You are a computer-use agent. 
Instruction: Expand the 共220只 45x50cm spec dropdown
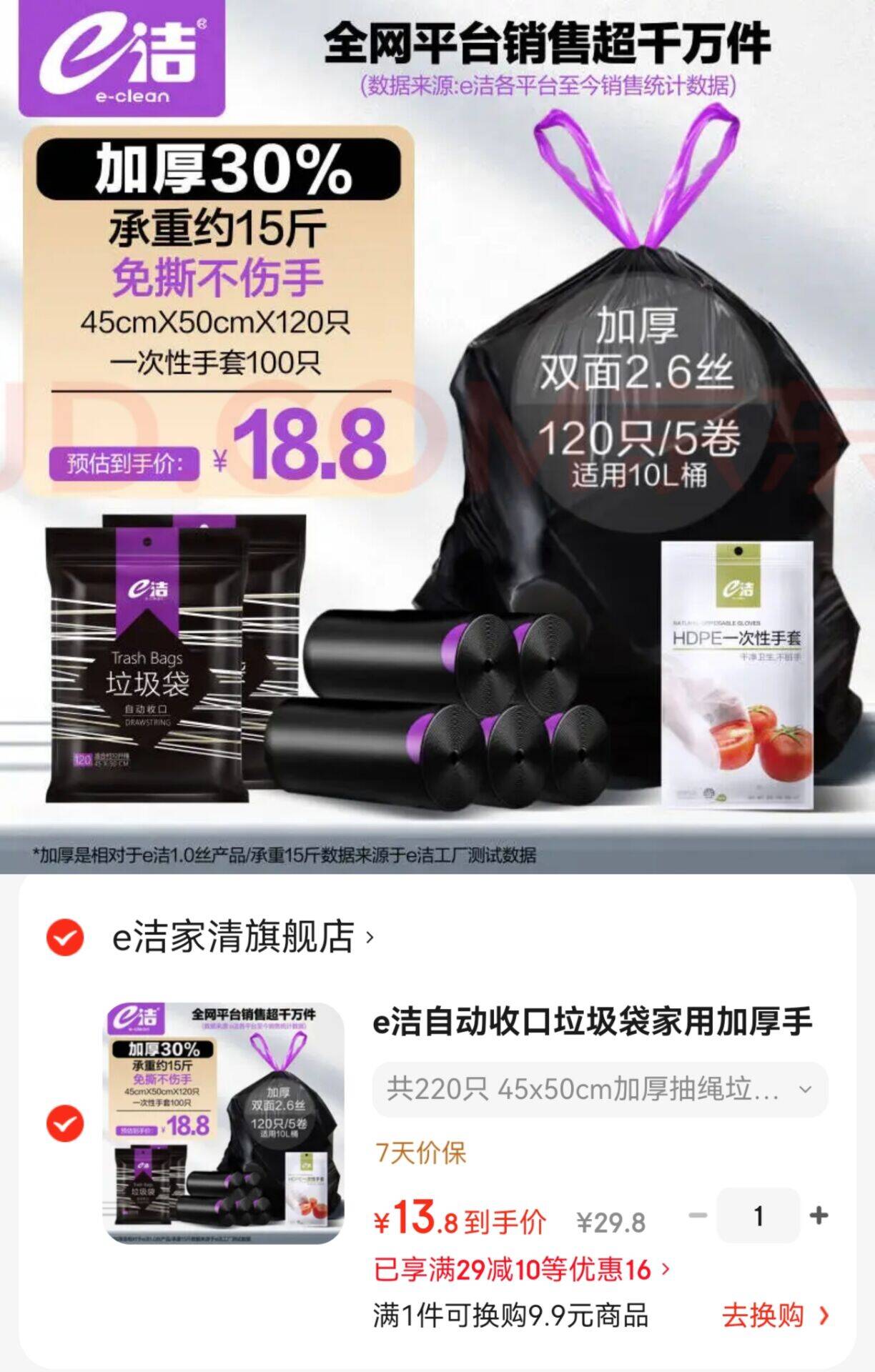(x=599, y=1090)
